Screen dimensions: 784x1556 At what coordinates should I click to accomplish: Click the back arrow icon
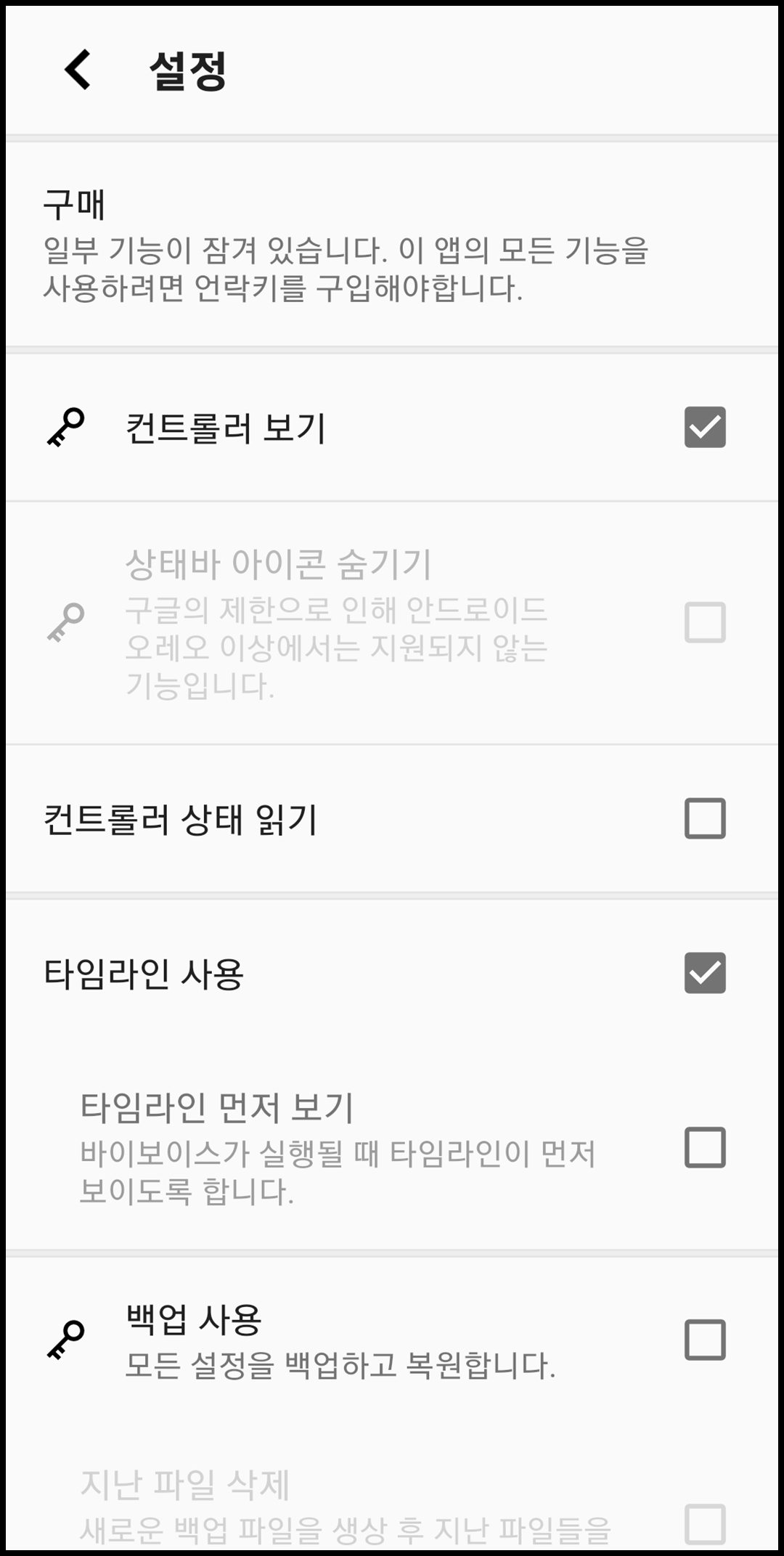(x=76, y=70)
